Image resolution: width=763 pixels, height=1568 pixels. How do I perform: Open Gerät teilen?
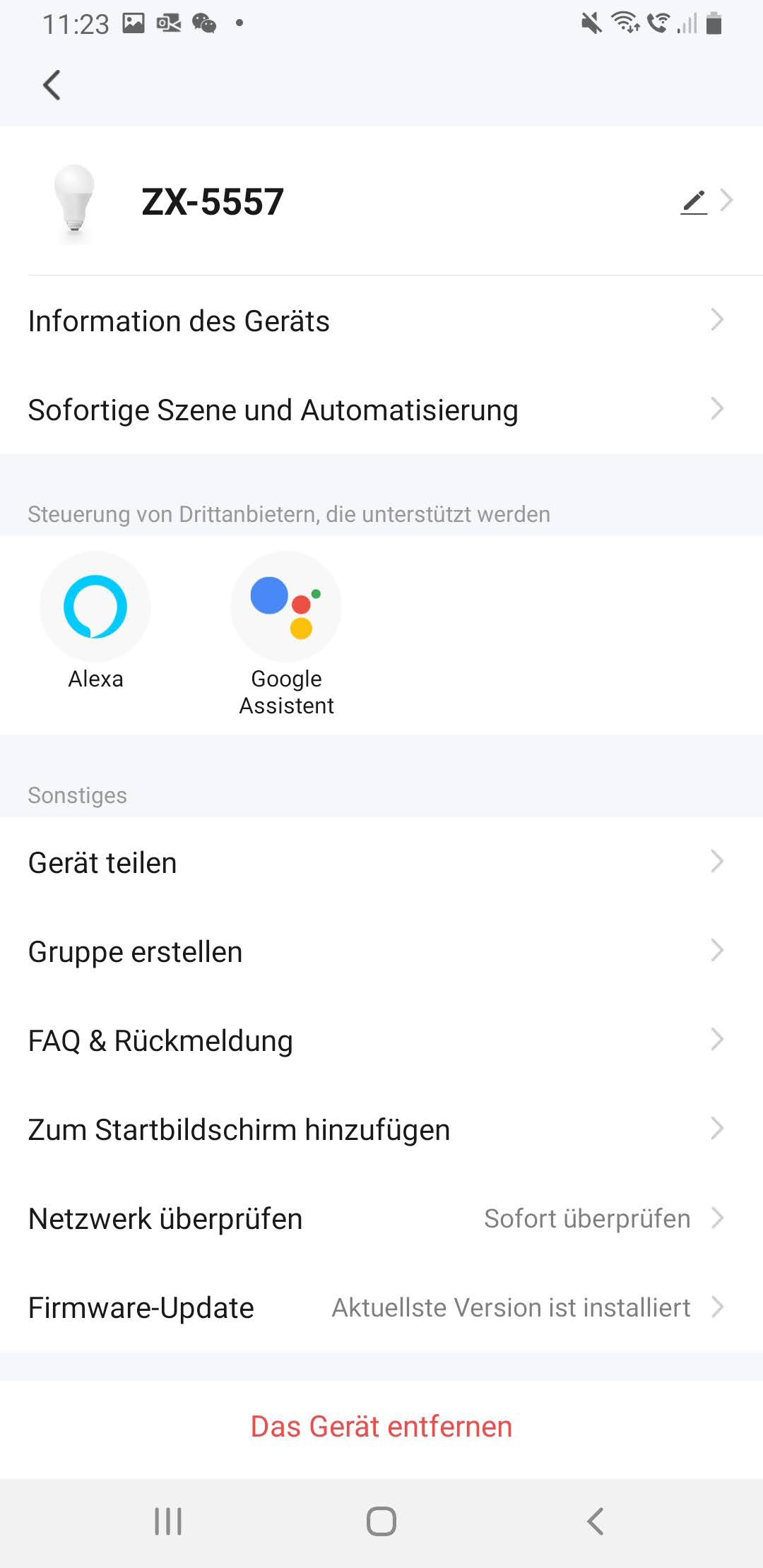point(381,862)
